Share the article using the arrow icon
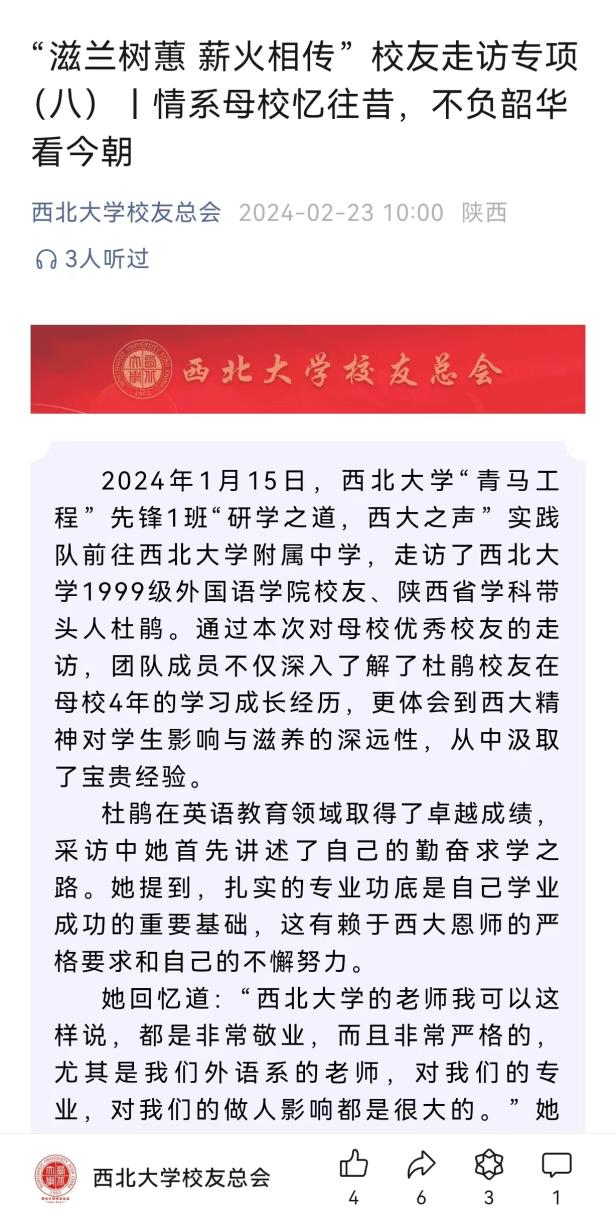The height and width of the screenshot is (1224, 616). (421, 1164)
